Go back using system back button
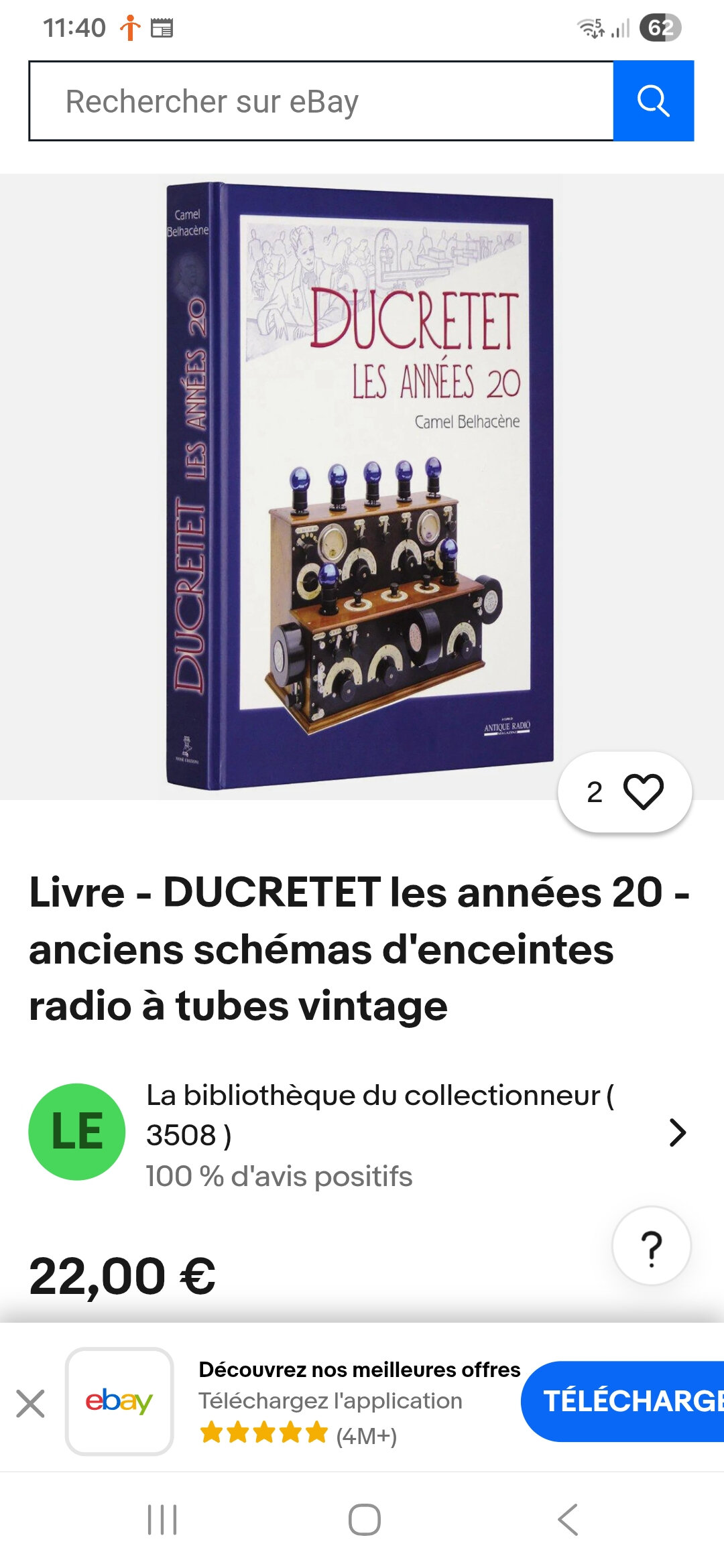The width and height of the screenshot is (724, 1568). pos(567,1519)
